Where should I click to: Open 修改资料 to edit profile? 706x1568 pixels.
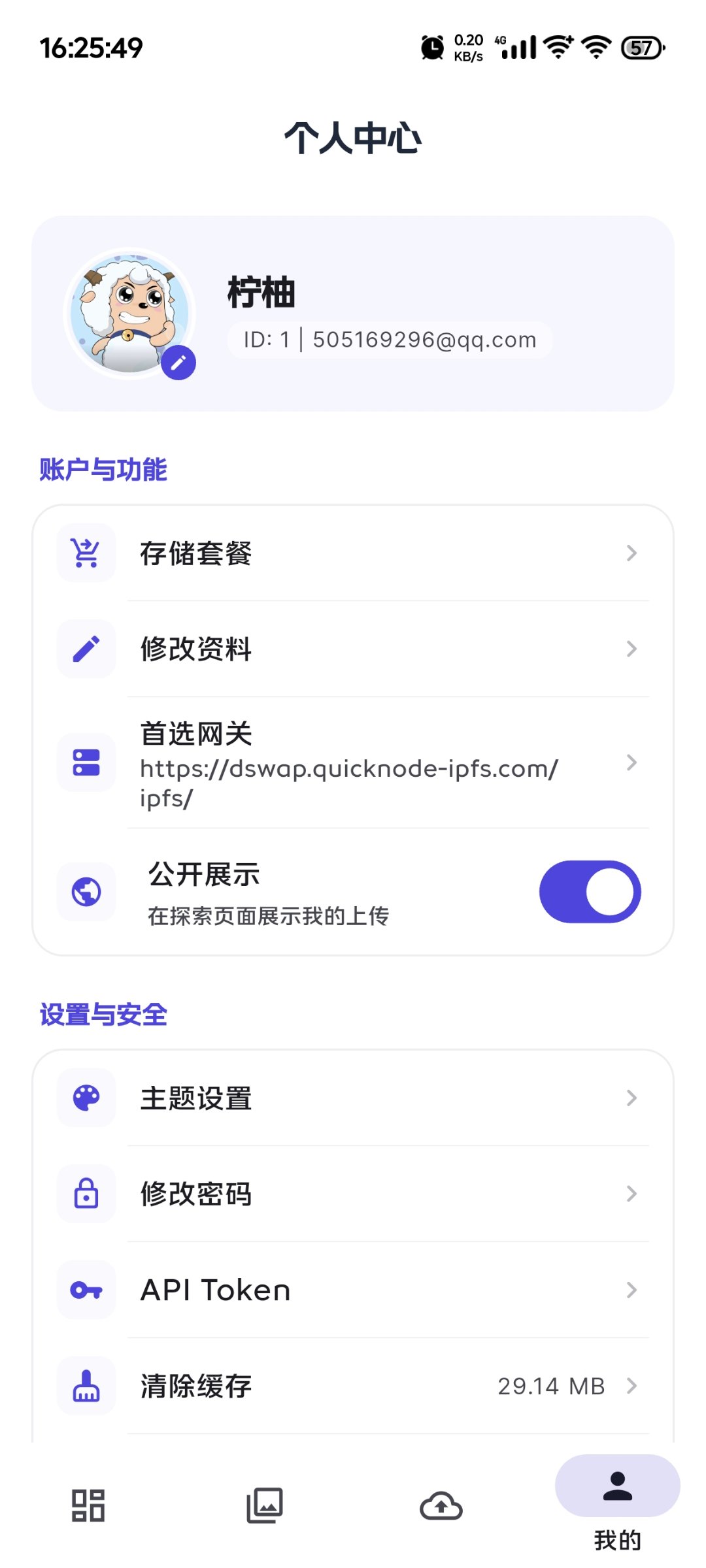coord(353,649)
